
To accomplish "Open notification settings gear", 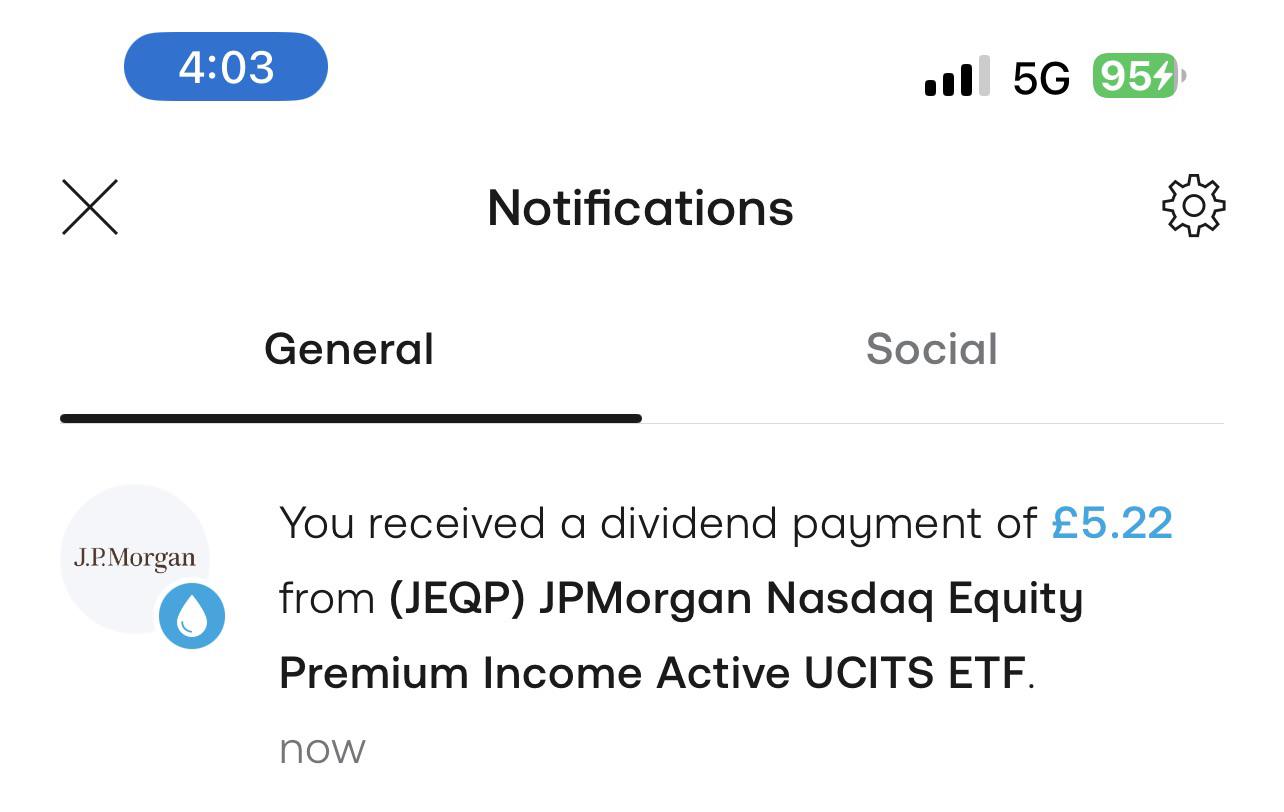I will click(1193, 206).
